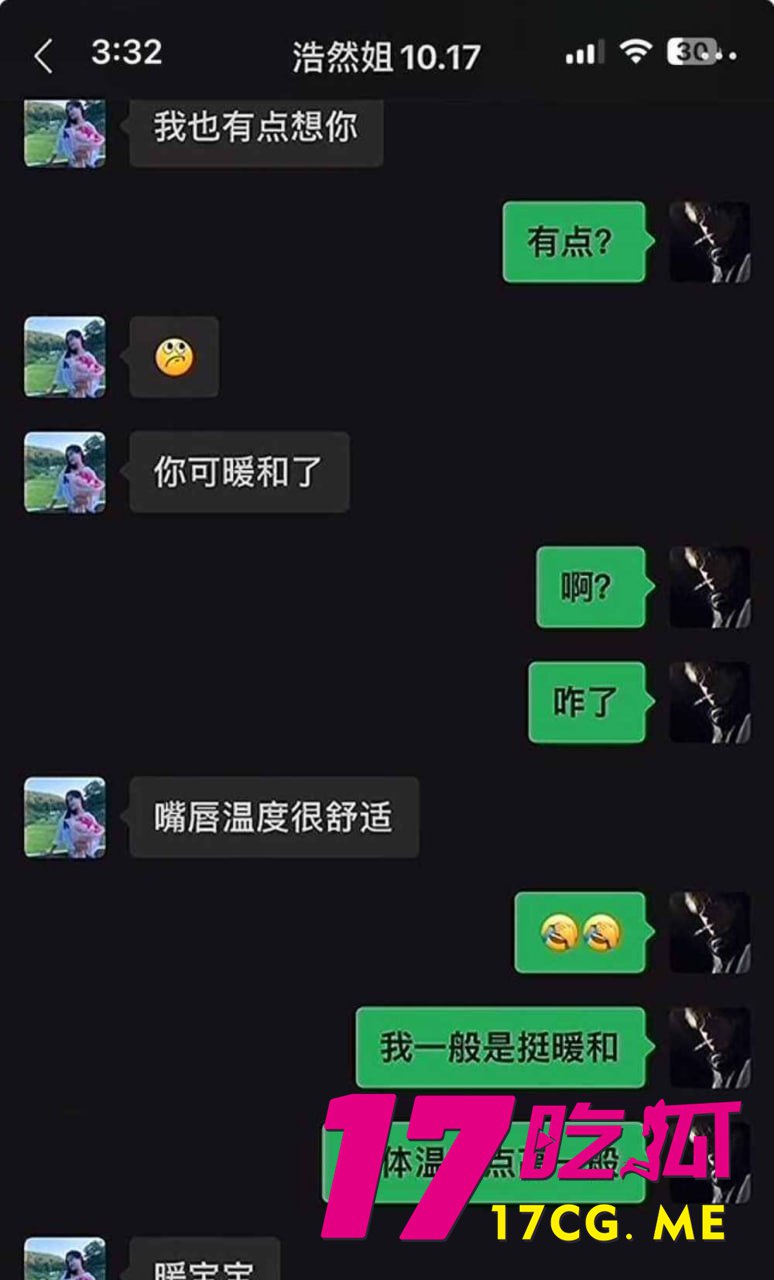774x1280 pixels.
Task: Open contact avatar beside 你可暖和了
Action: (x=65, y=472)
